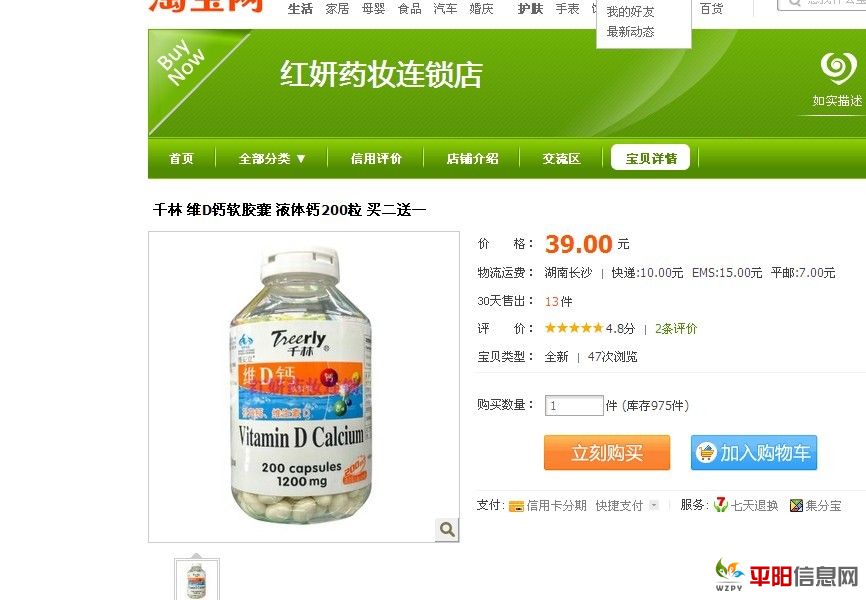
Task: Zoom product image with magnifier icon
Action: [447, 529]
